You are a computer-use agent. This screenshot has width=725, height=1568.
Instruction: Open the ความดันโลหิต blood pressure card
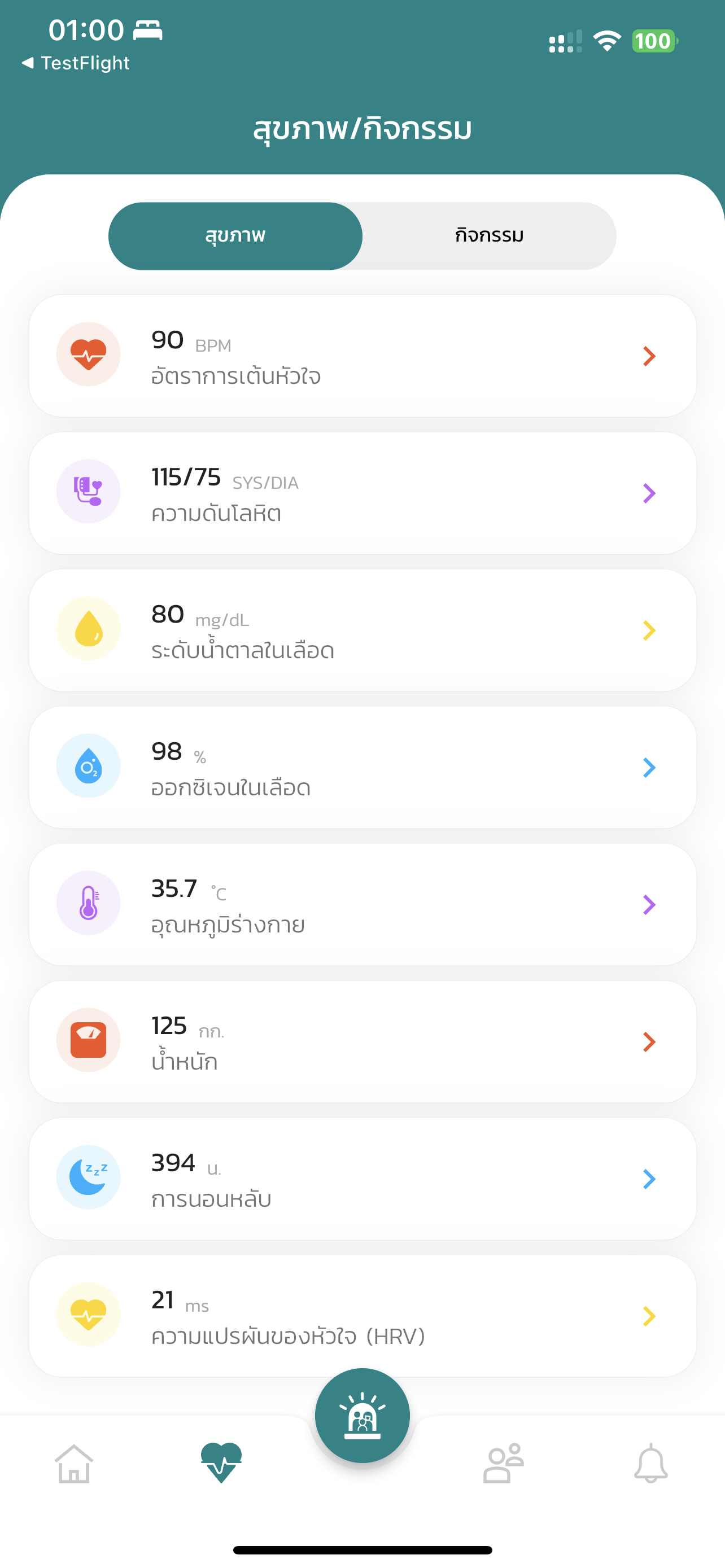(x=363, y=493)
